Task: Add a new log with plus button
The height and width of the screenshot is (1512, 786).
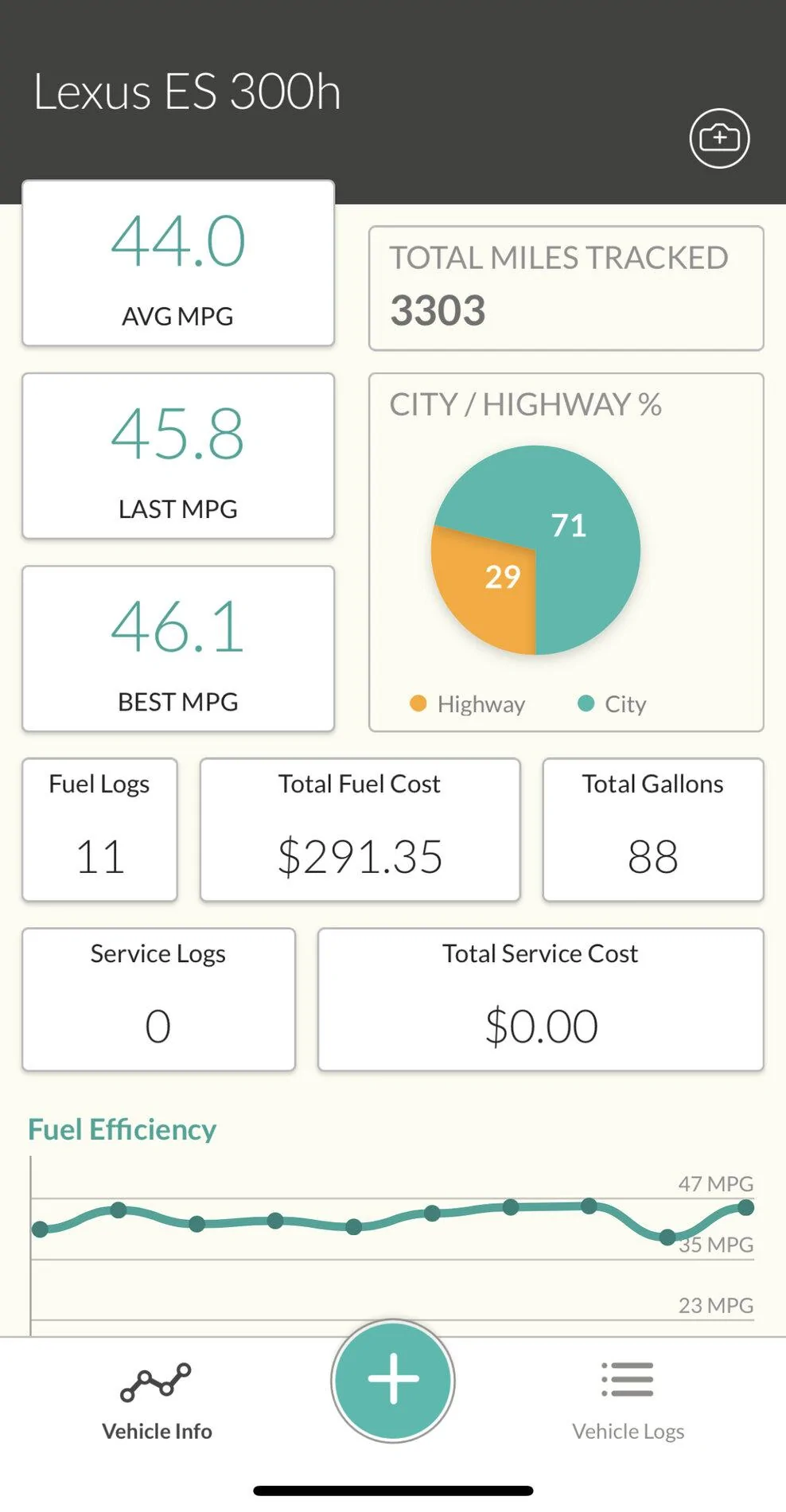Action: pyautogui.click(x=393, y=1381)
